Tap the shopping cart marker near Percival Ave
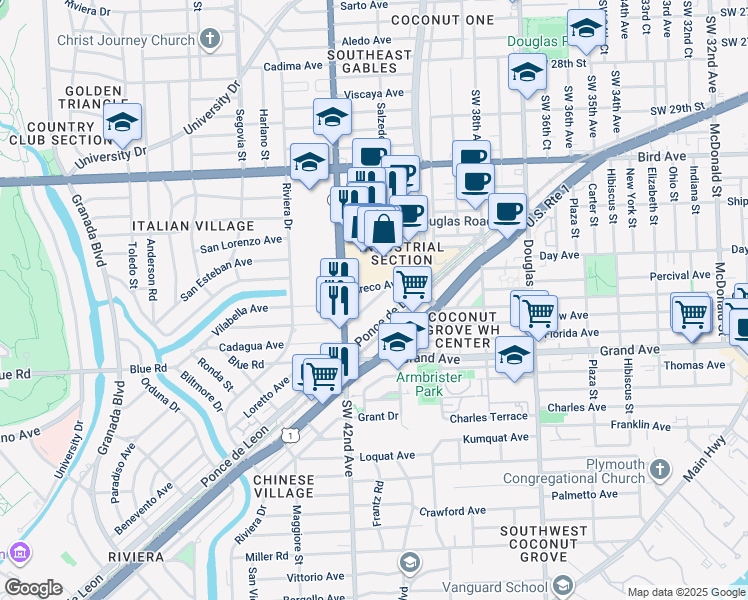Image resolution: width=748 pixels, height=600 pixels. click(x=691, y=317)
